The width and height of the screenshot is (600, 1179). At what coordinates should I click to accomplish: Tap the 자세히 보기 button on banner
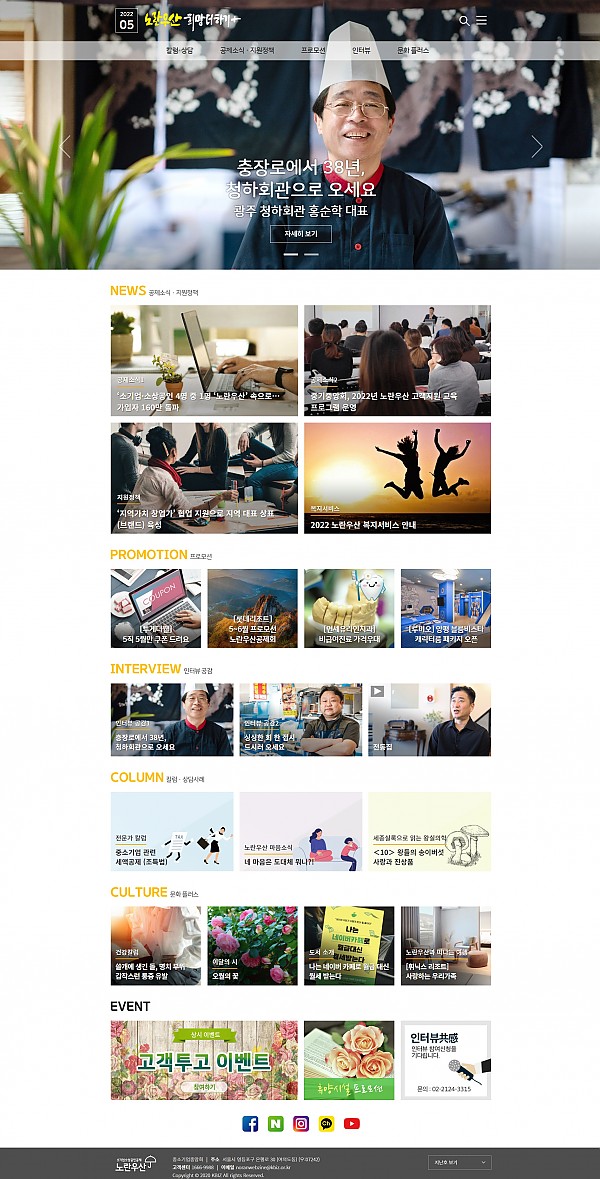click(301, 234)
